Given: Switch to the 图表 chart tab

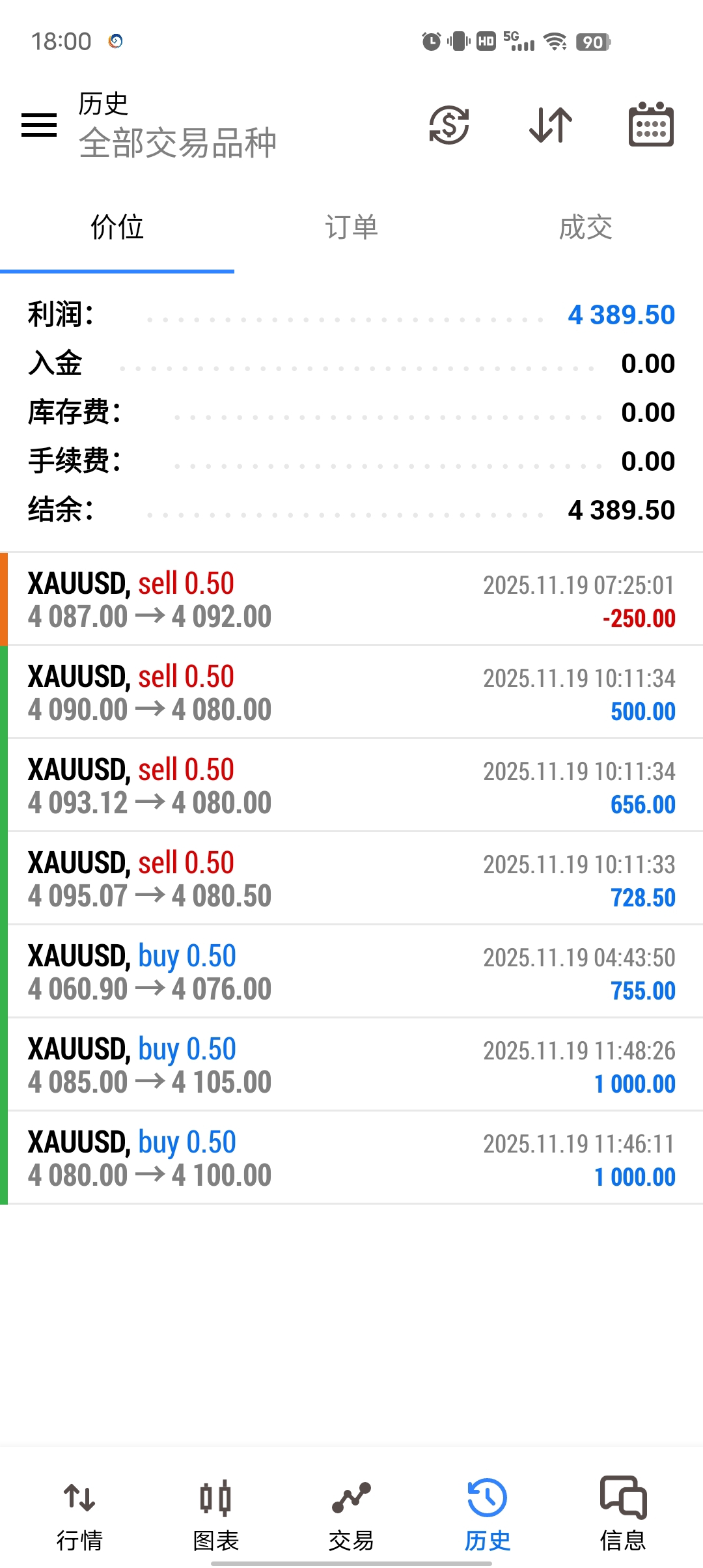Looking at the screenshot, I should click(x=215, y=1514).
